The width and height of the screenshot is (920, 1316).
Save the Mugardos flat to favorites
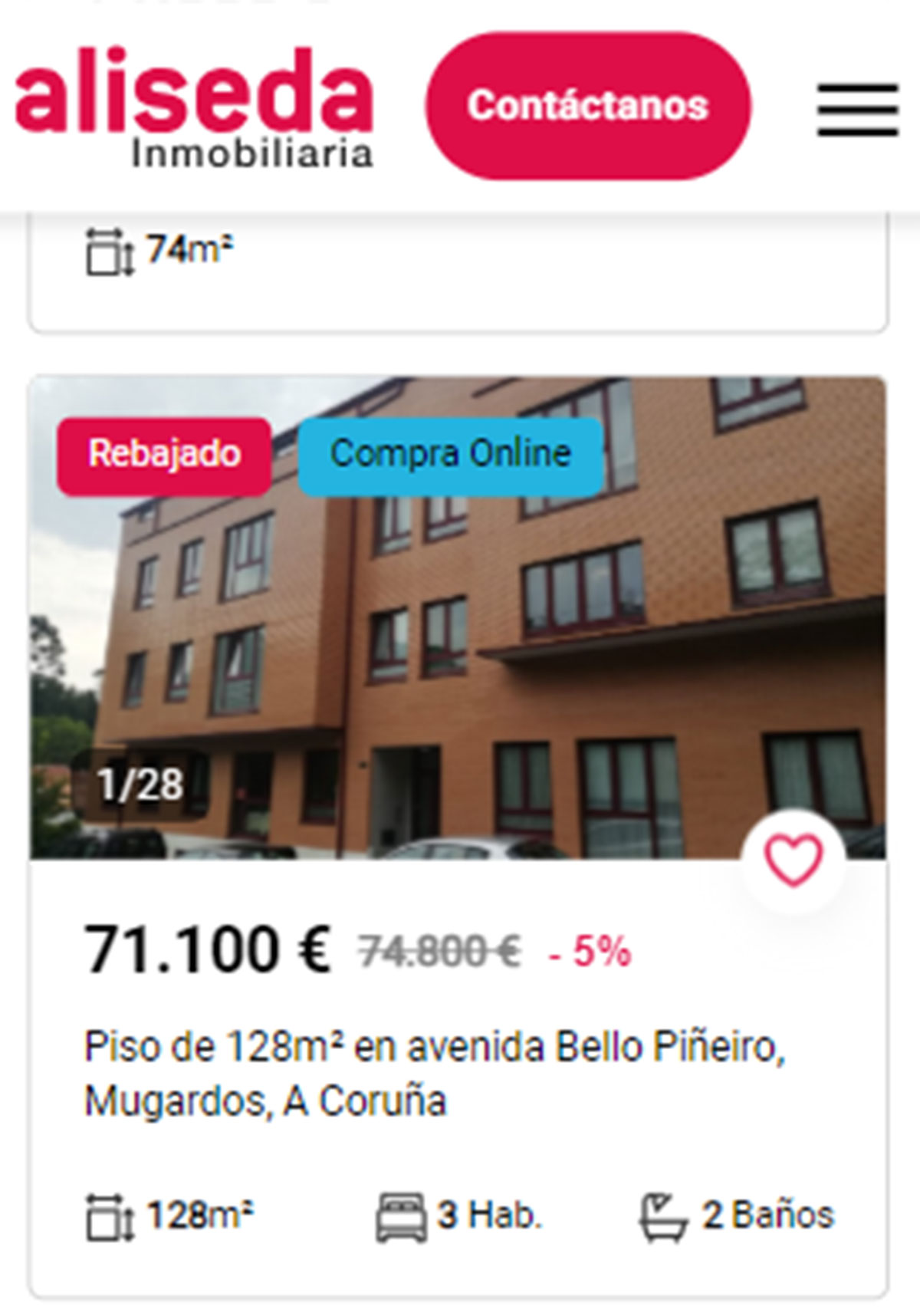point(793,860)
